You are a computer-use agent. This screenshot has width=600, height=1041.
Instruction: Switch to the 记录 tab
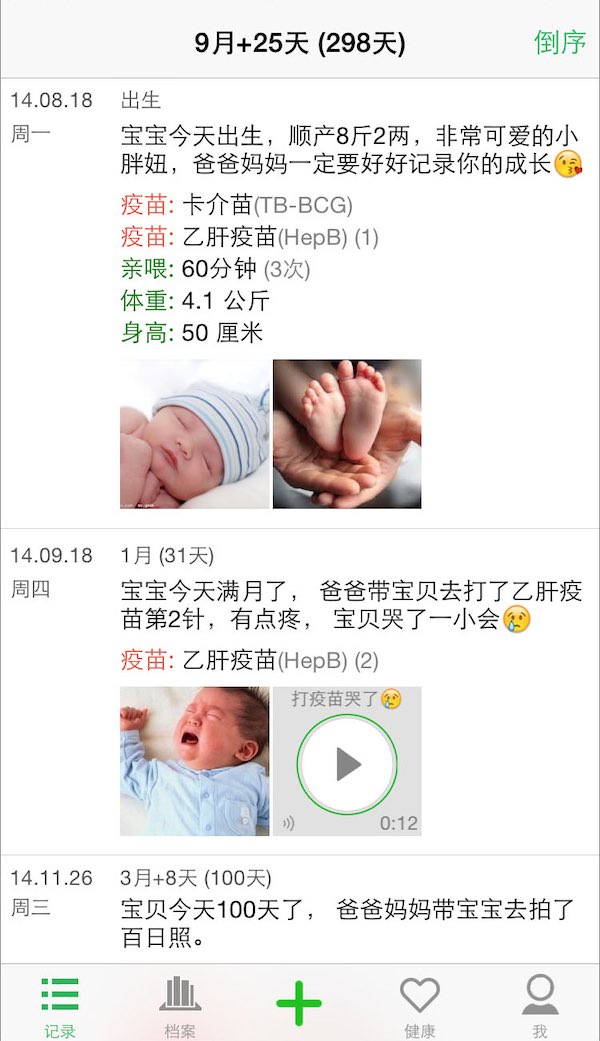point(60,1003)
